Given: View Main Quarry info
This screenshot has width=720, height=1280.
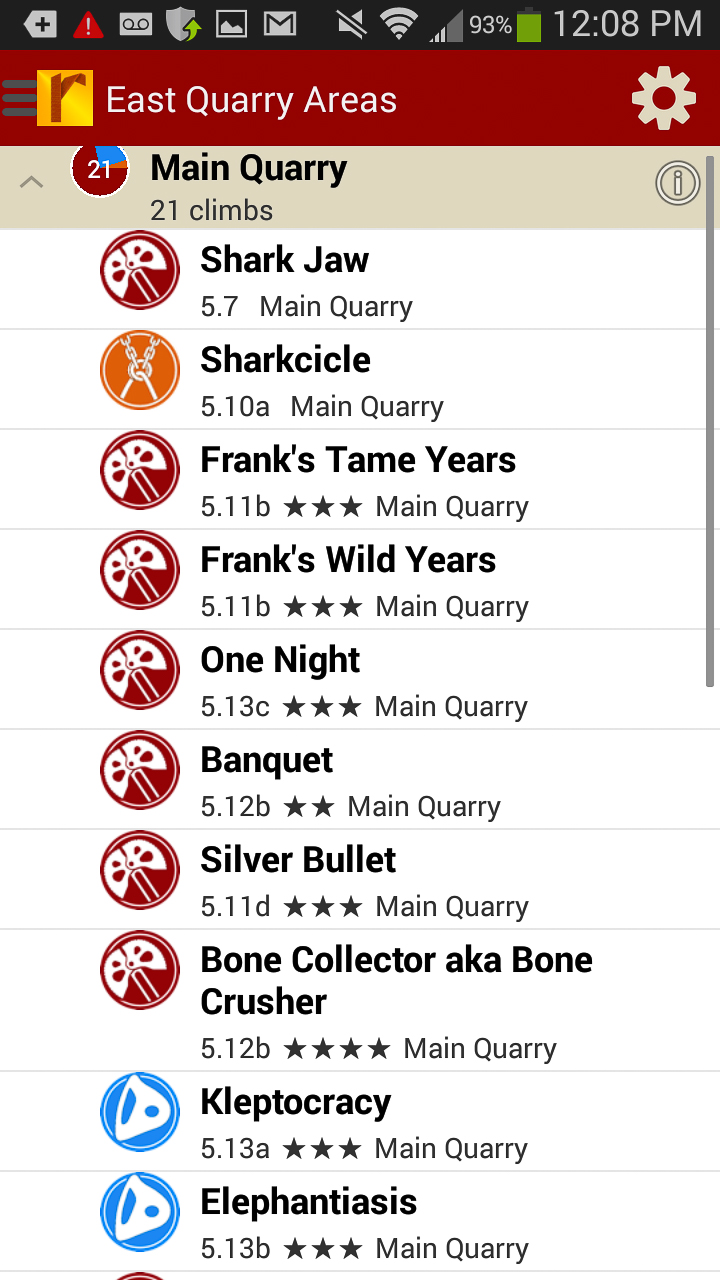Looking at the screenshot, I should (x=677, y=183).
